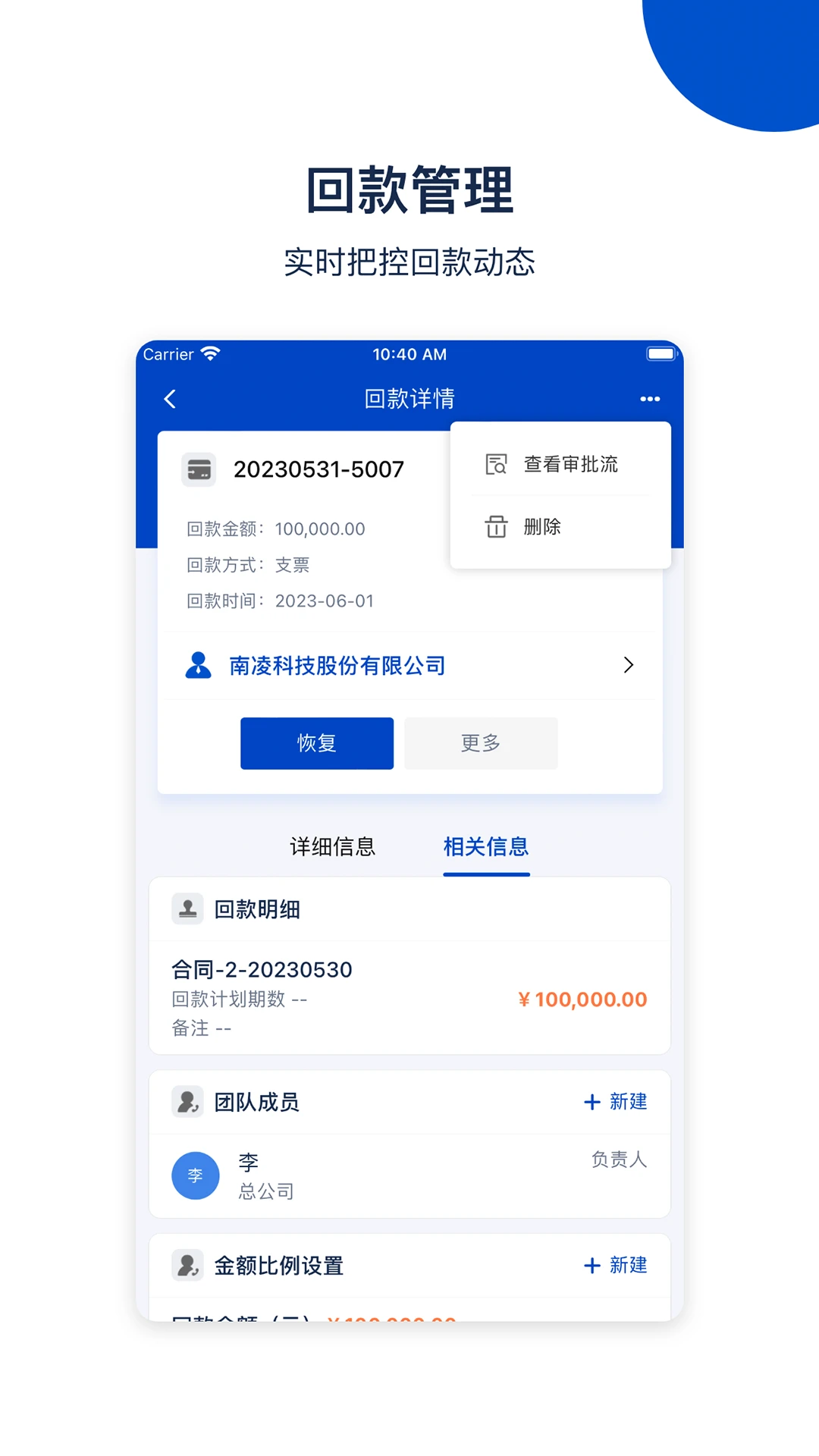Select the 相关信息 tab
The height and width of the screenshot is (1456, 819).
(486, 847)
